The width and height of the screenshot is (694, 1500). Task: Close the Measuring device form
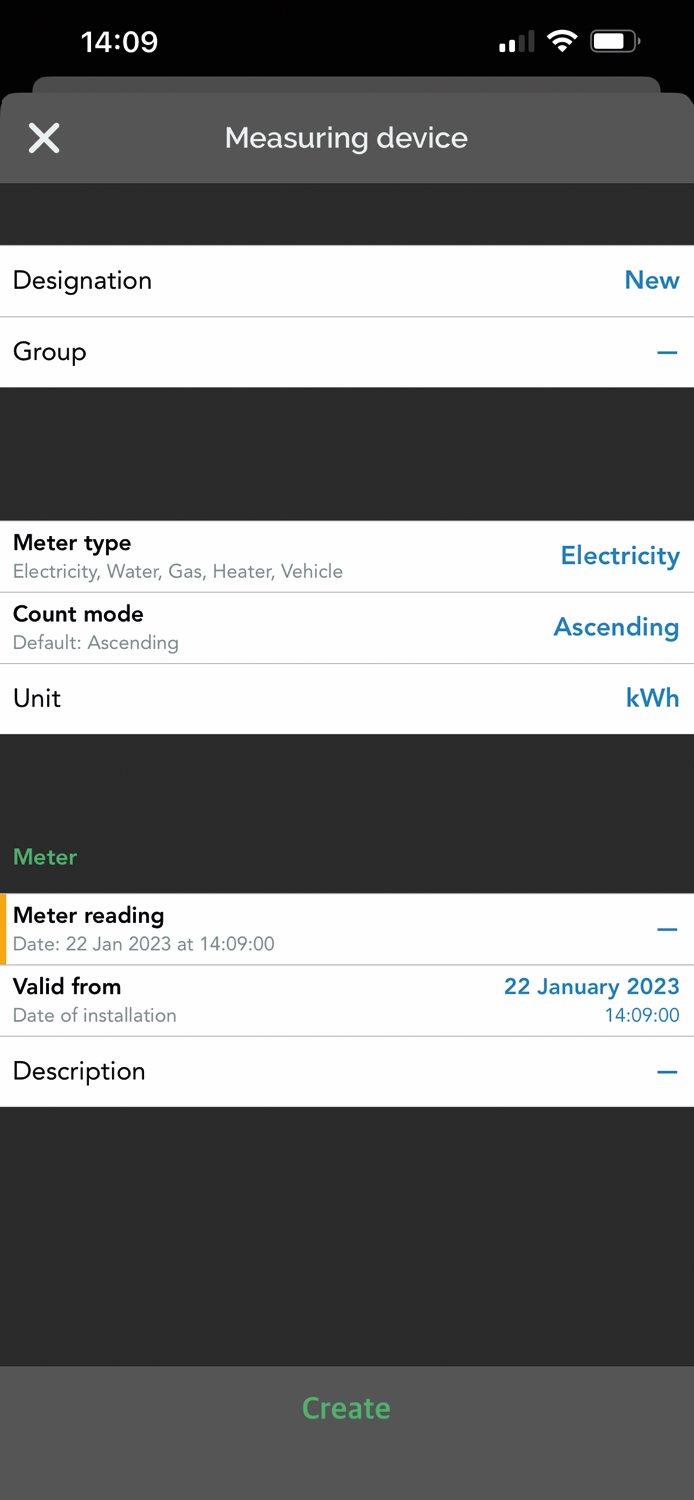[44, 138]
